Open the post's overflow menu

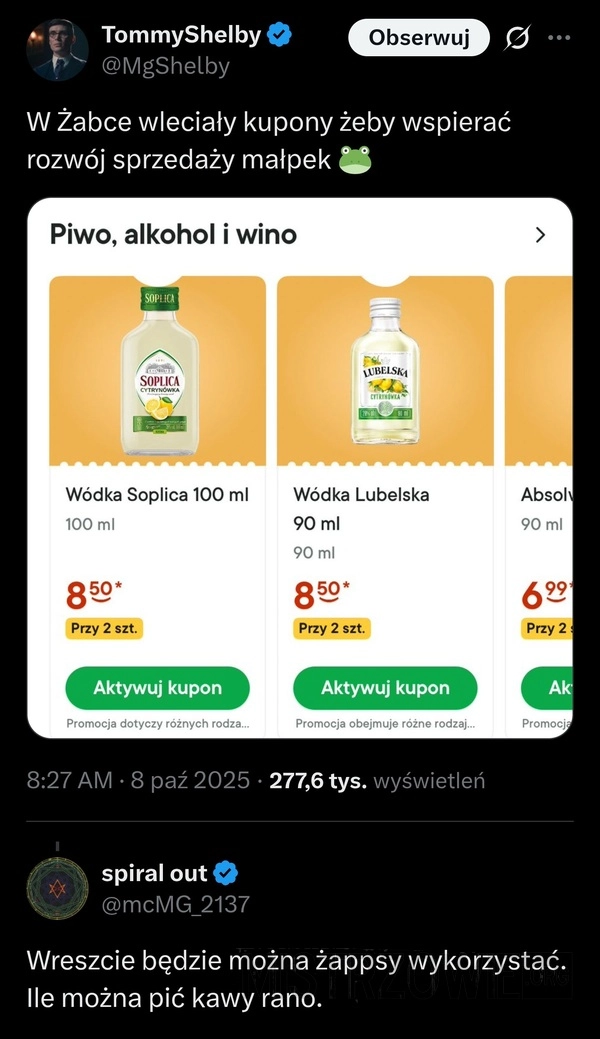(562, 38)
